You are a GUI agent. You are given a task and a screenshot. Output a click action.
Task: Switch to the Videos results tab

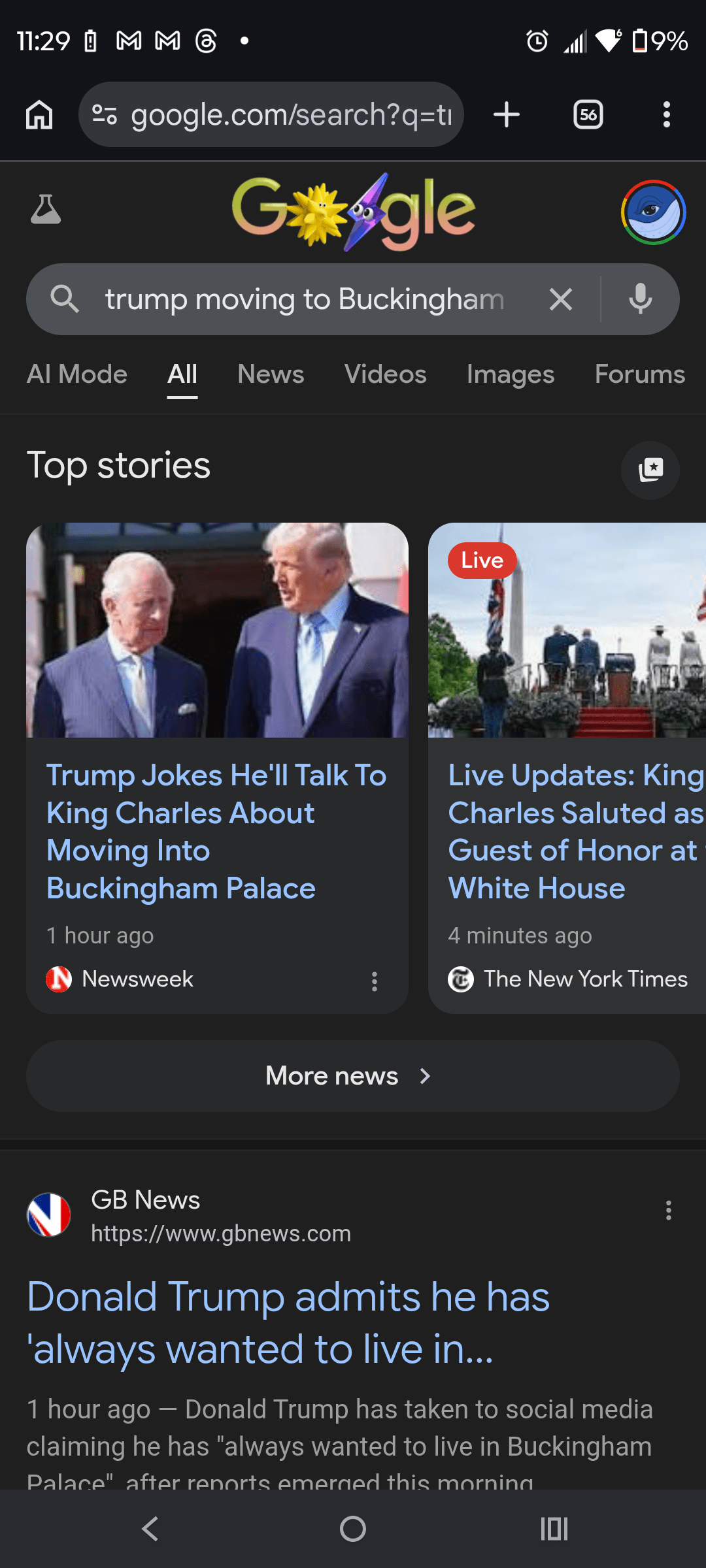click(385, 374)
